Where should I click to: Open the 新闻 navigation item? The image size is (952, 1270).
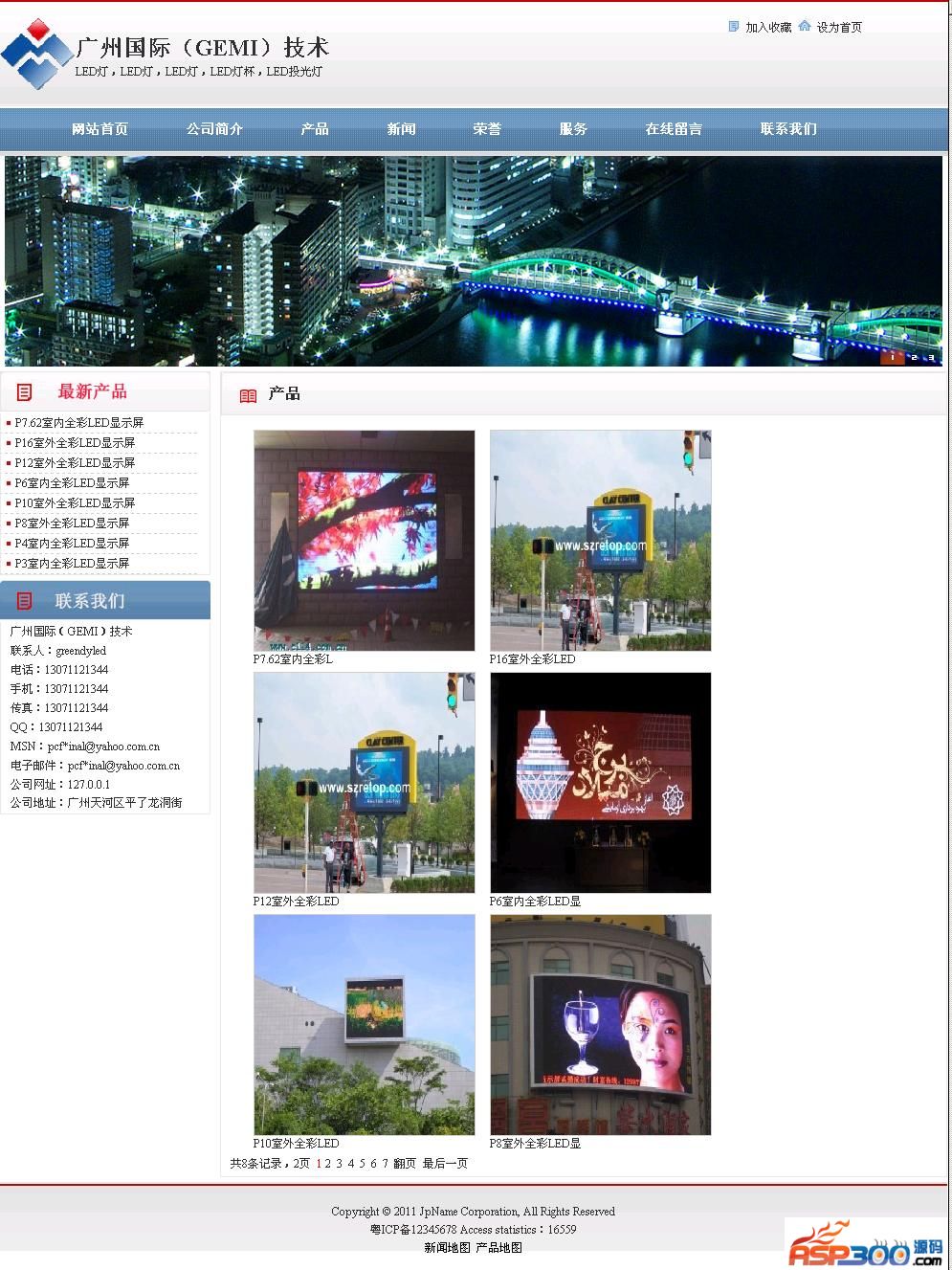click(401, 129)
